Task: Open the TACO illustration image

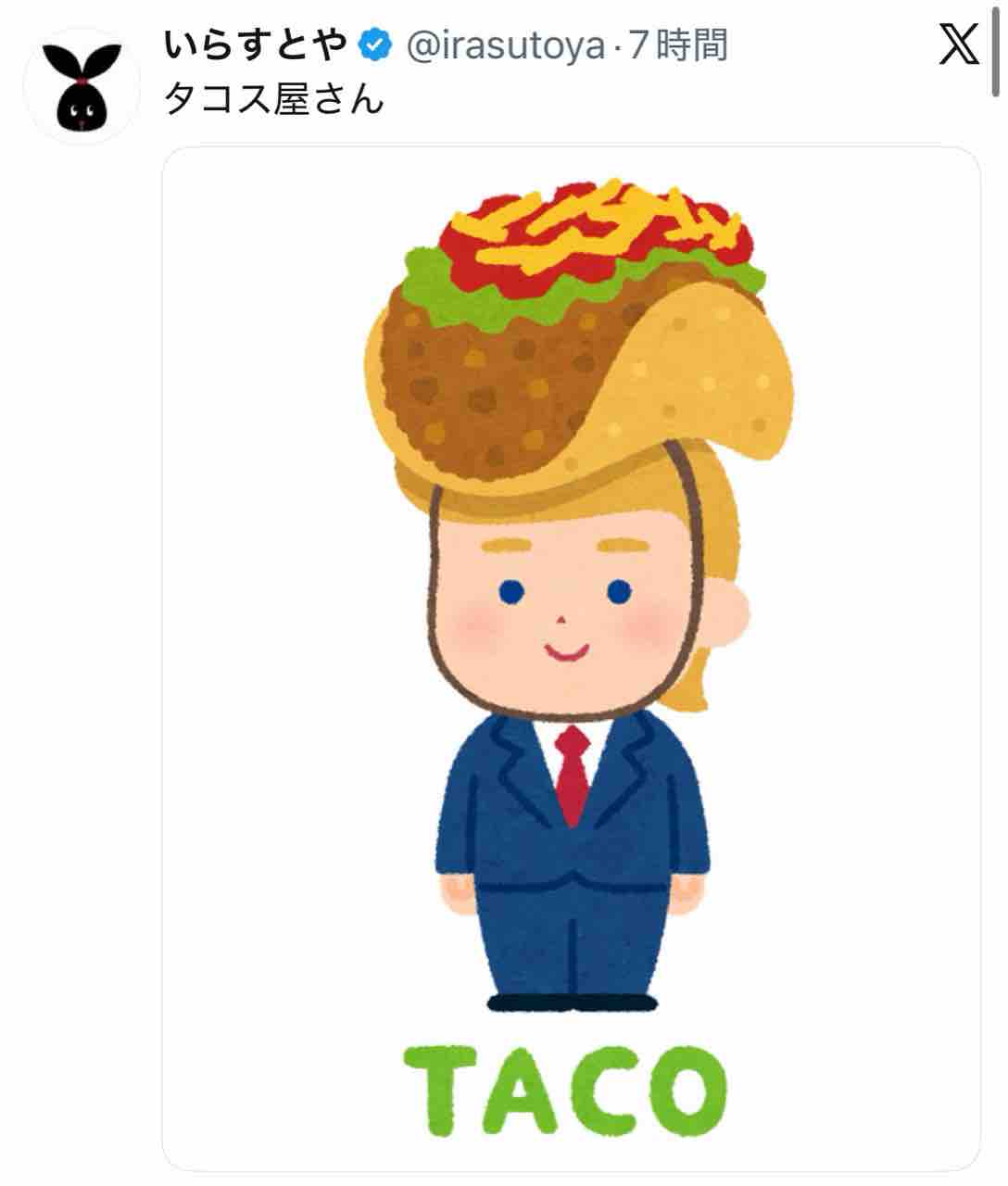Action: 571,658
